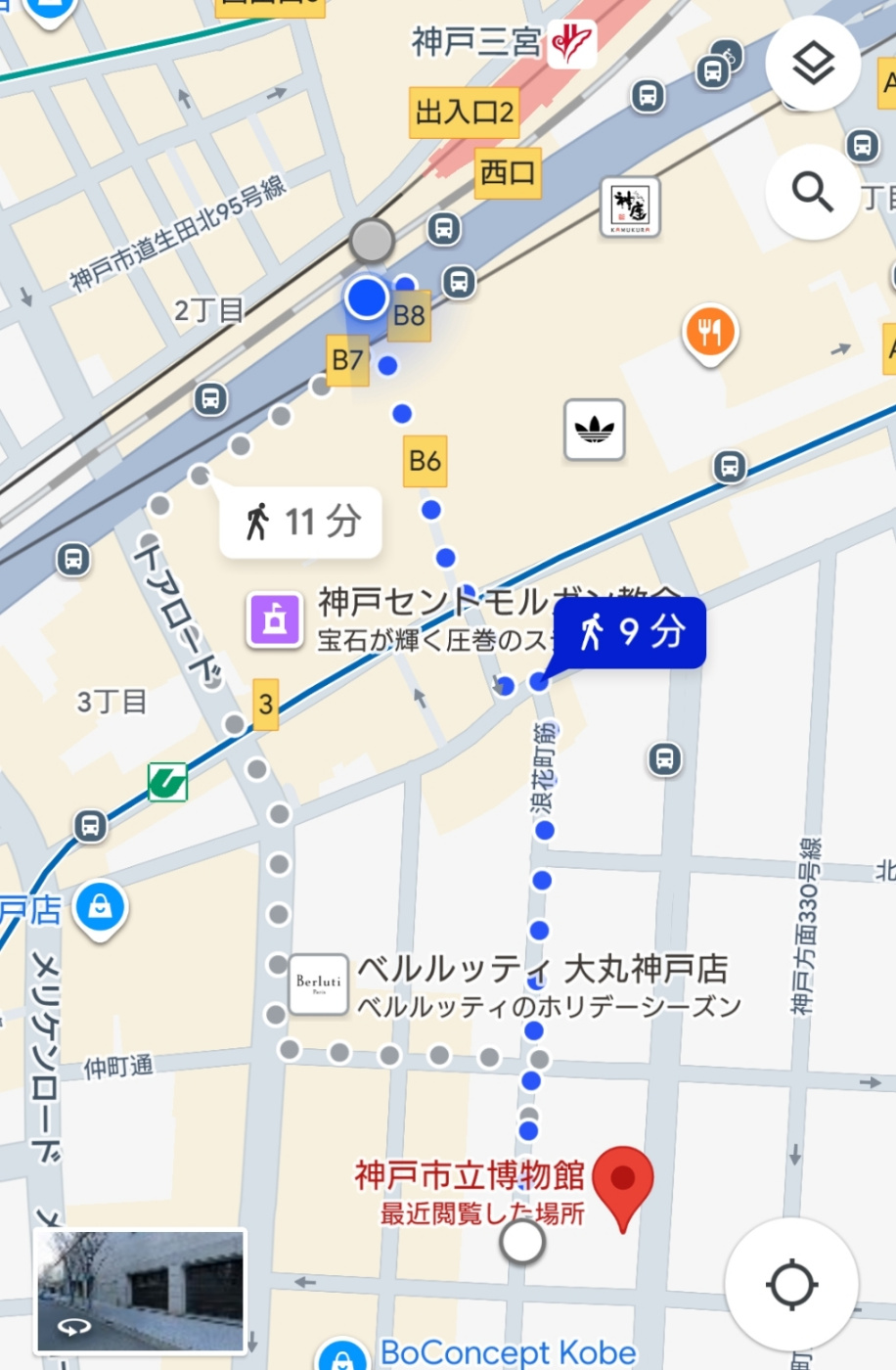Choose the alternate 11分 walking route
896x1370 pixels.
[301, 522]
